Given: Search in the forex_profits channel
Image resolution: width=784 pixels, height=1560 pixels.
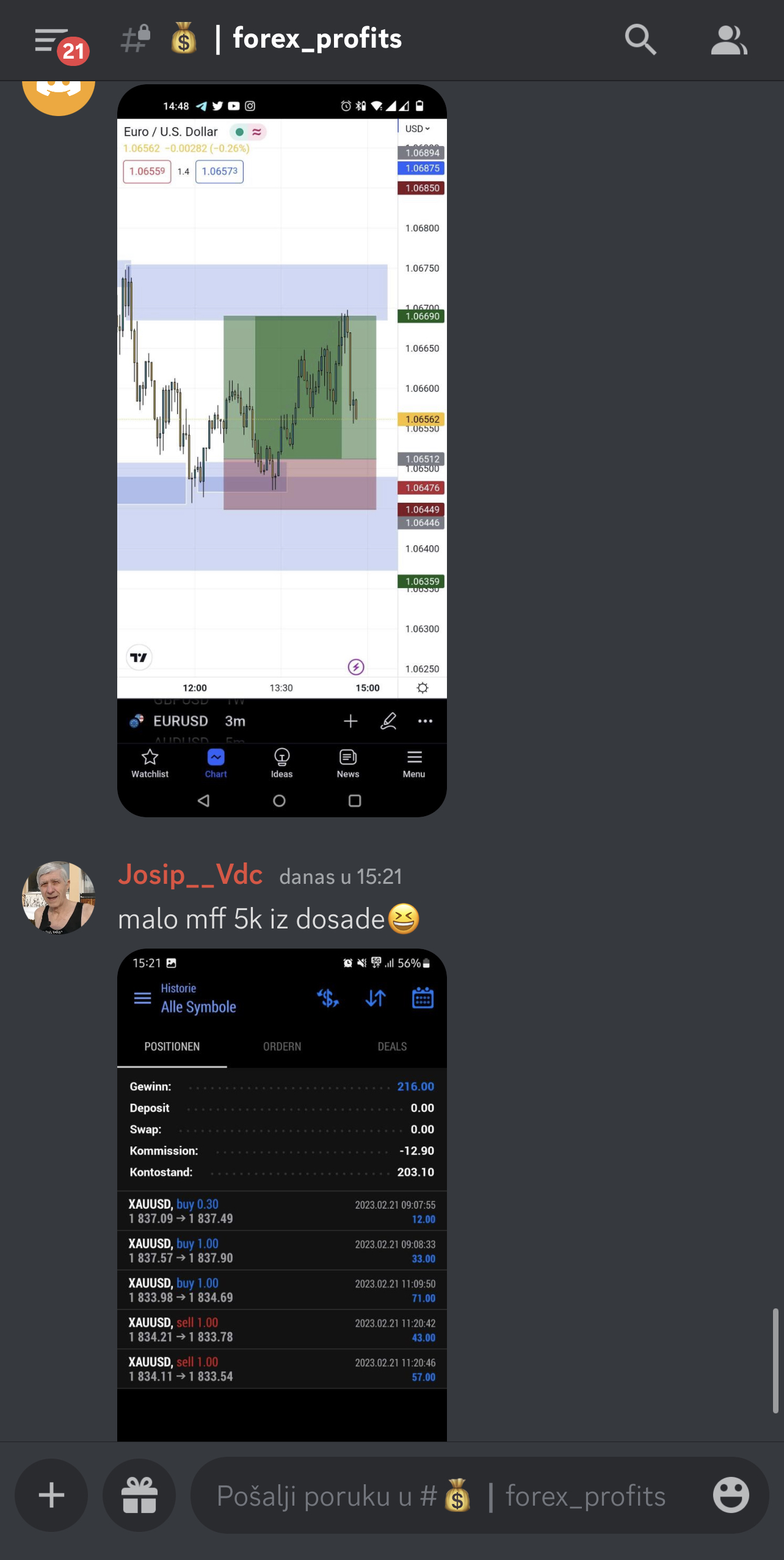Looking at the screenshot, I should [640, 40].
